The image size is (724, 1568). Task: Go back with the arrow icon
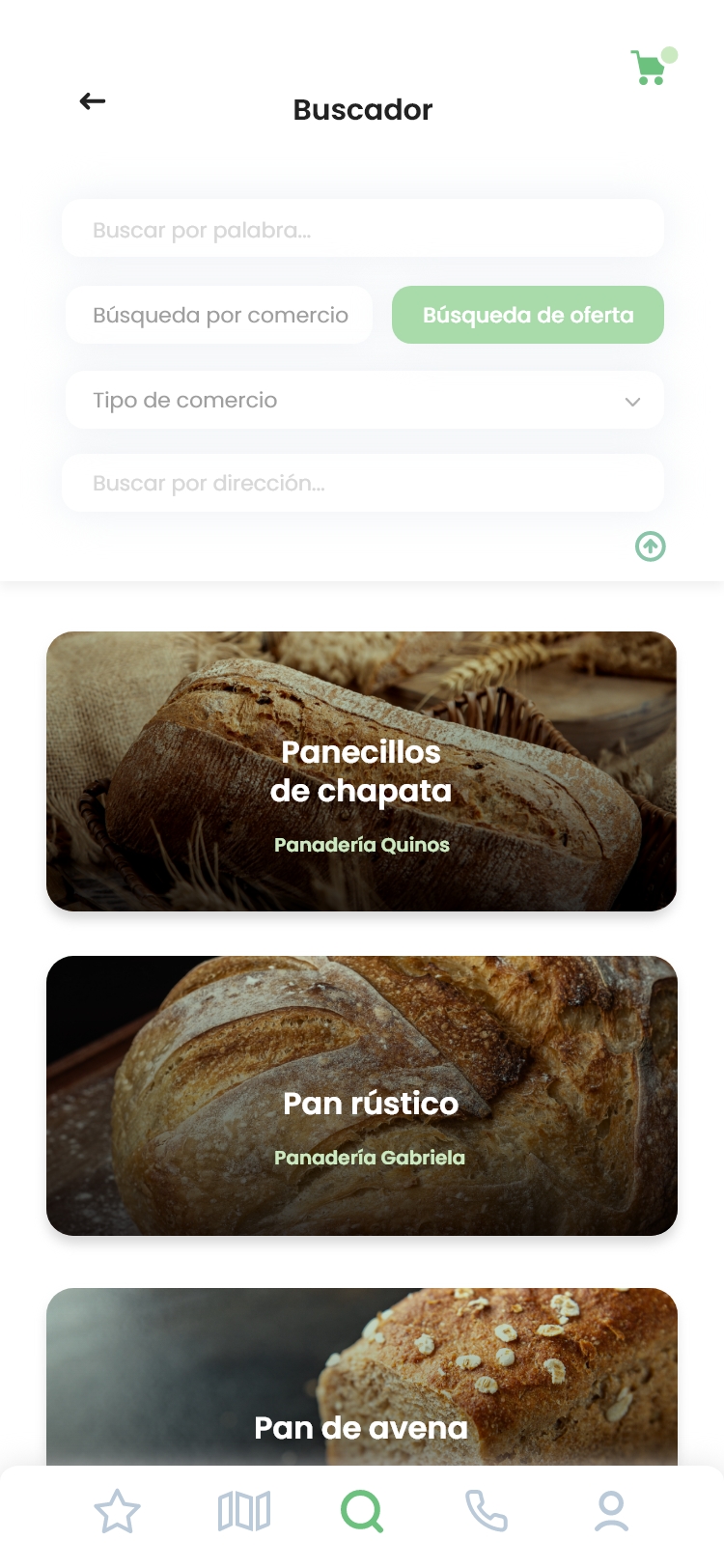pyautogui.click(x=93, y=101)
